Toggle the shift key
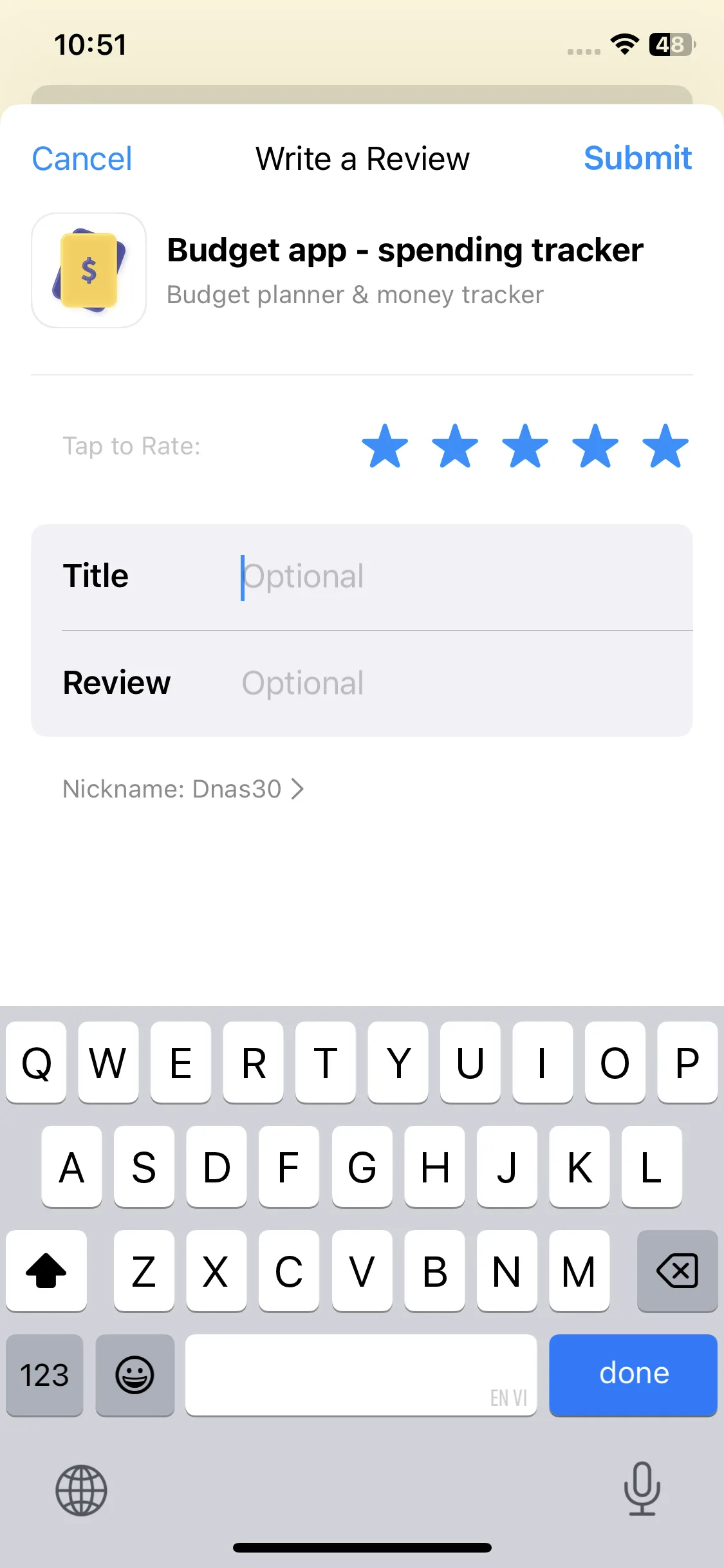 click(x=46, y=1271)
